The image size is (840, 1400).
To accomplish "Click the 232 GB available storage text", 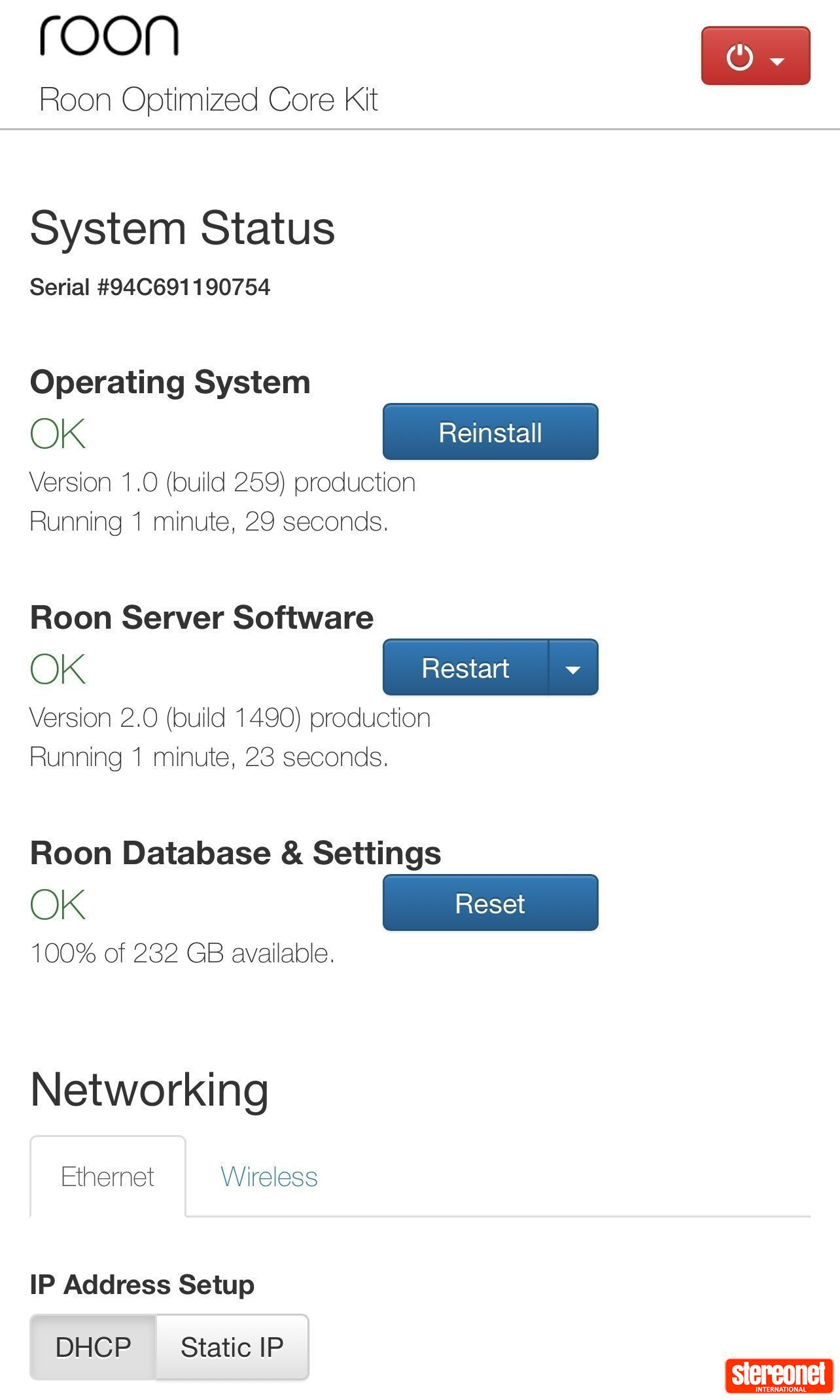I will [x=183, y=954].
